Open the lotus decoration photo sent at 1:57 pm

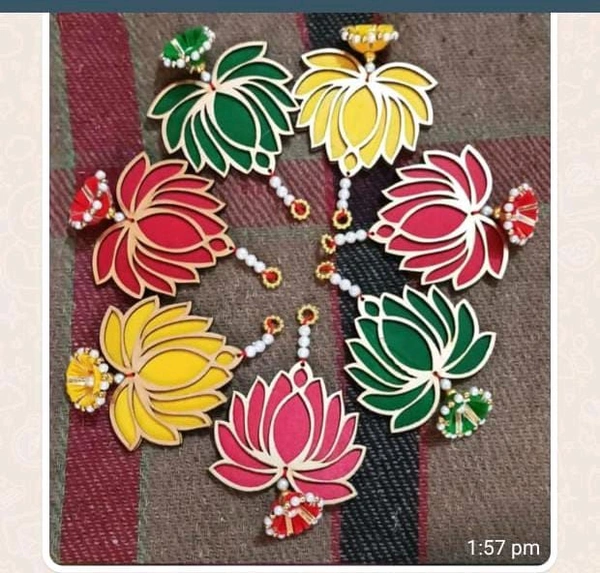click(300, 290)
